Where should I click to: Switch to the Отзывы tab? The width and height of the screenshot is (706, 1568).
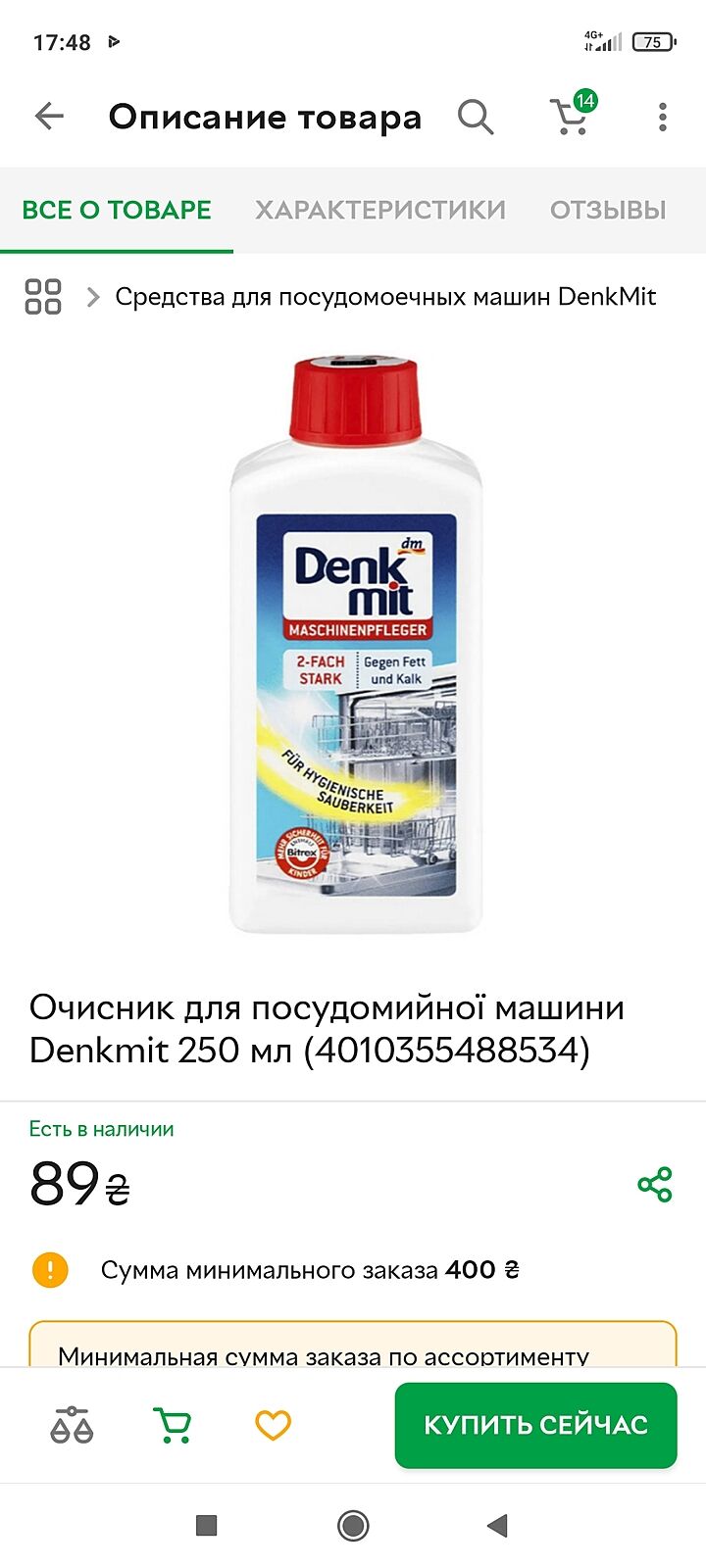(x=608, y=210)
